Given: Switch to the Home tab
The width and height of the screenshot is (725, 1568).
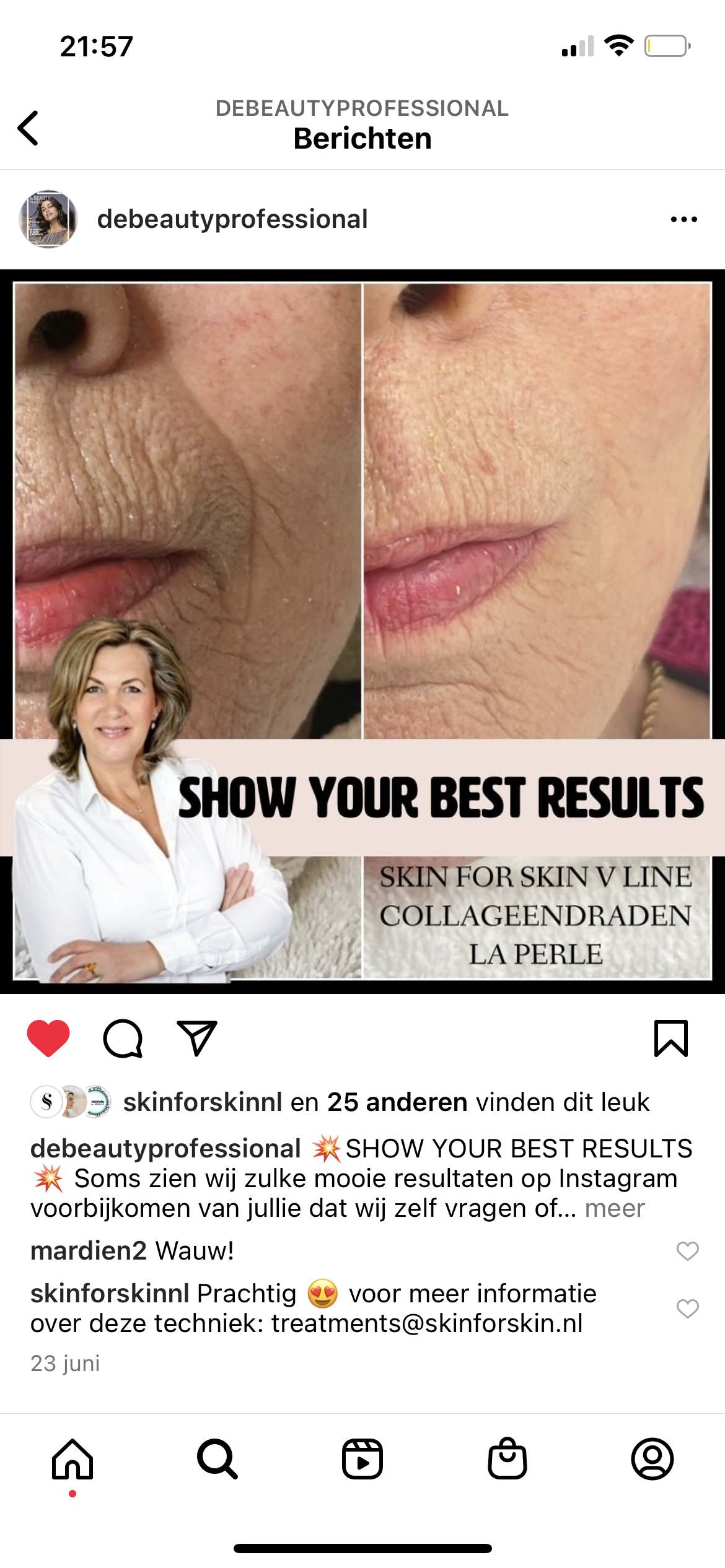Looking at the screenshot, I should [x=72, y=1459].
